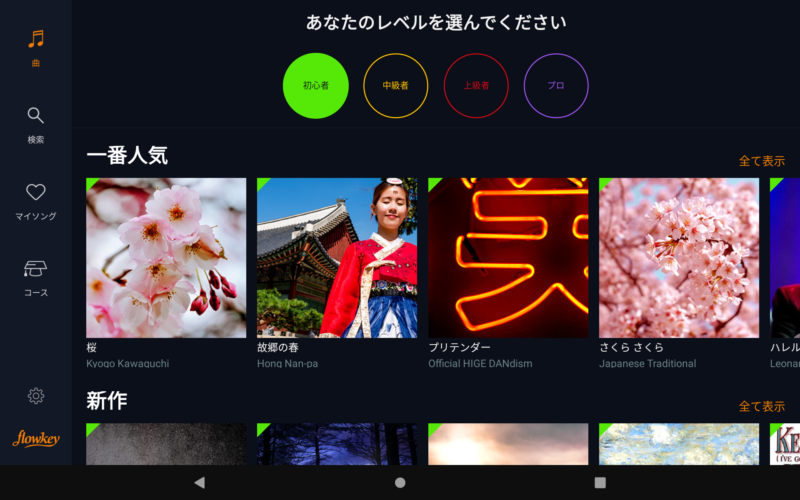Screen dimensions: 800x500
Task: Open the settings gear icon
Action: click(x=36, y=396)
